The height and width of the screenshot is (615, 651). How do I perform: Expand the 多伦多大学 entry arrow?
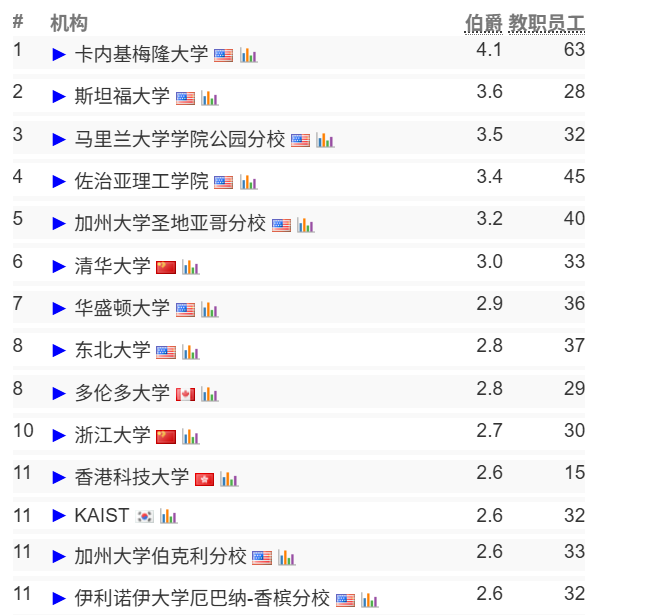click(x=59, y=394)
